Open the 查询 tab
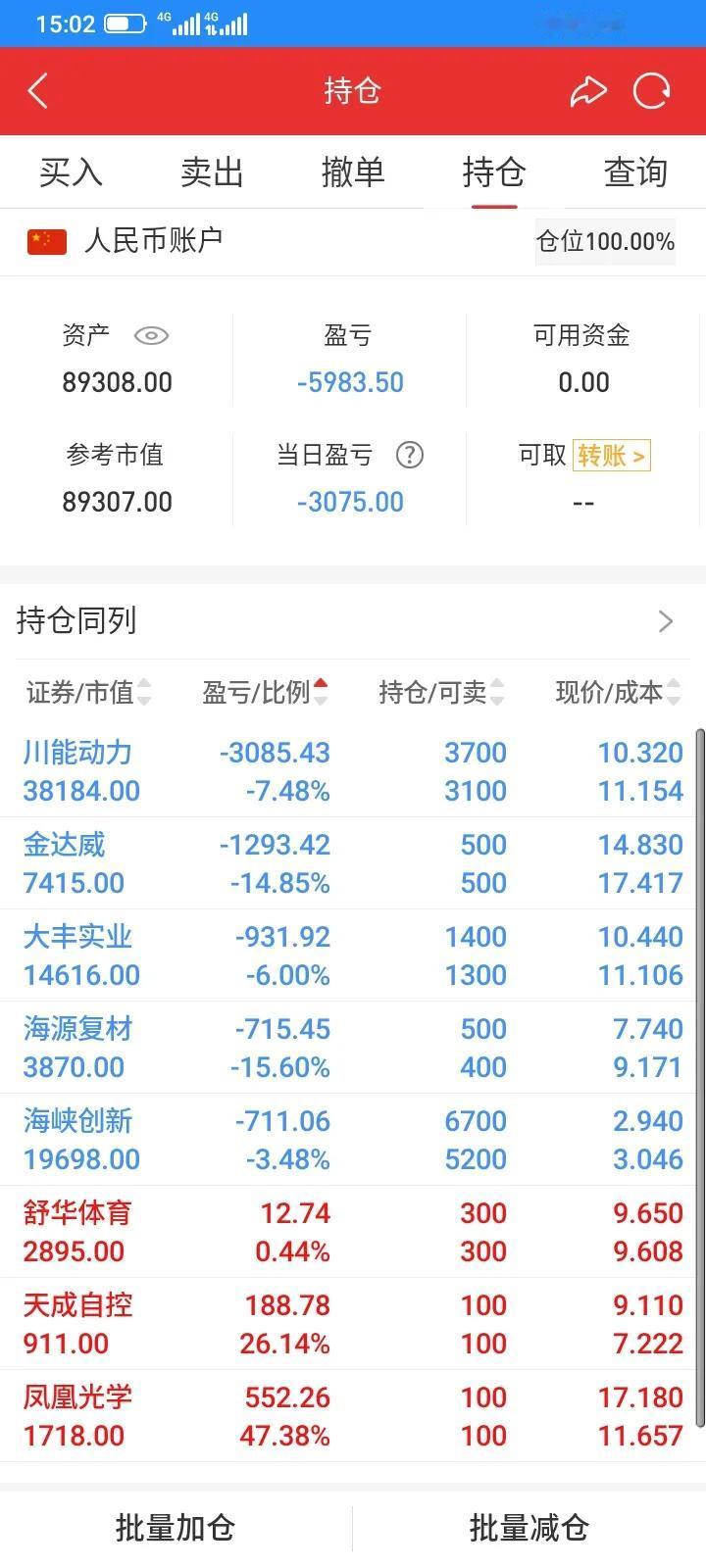 635,172
